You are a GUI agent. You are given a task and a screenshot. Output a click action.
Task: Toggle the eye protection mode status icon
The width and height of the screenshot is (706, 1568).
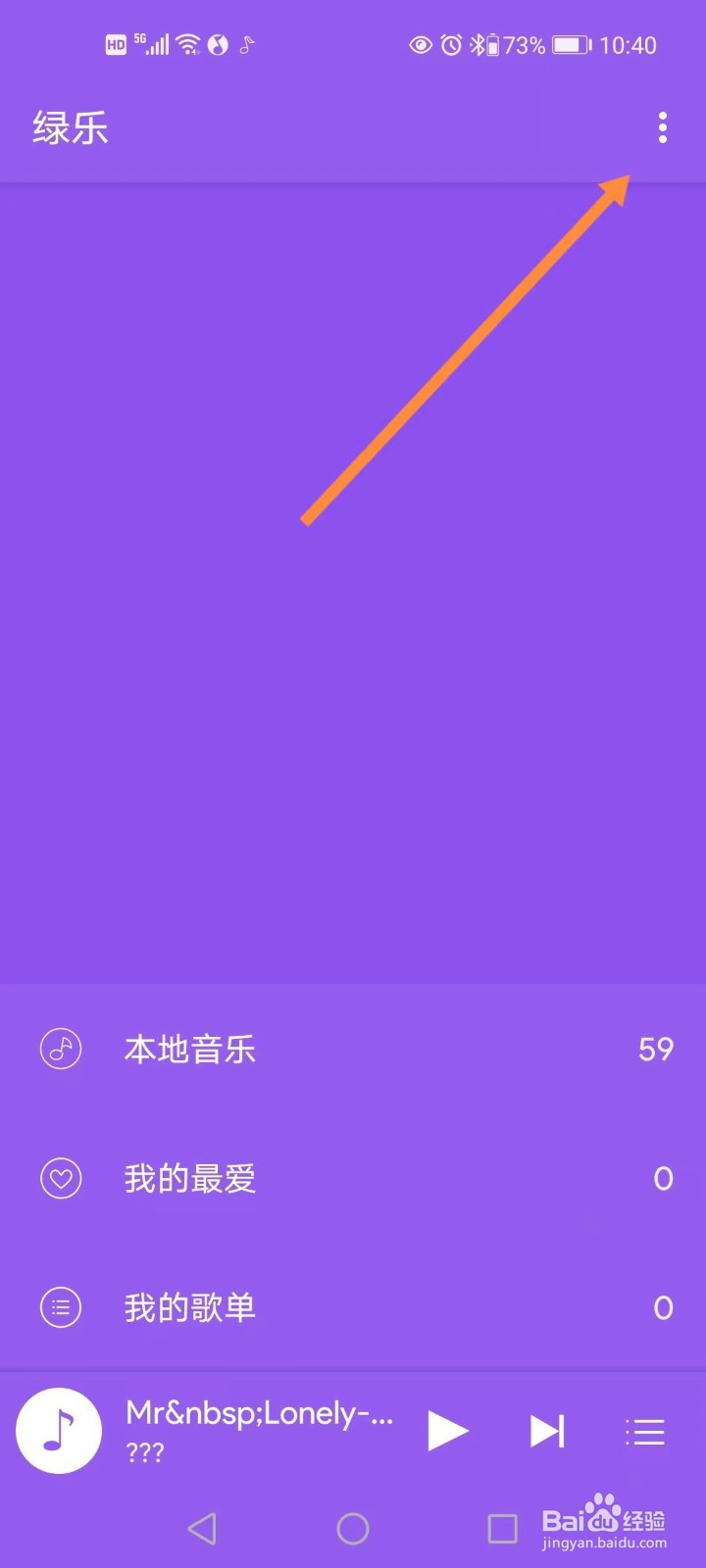pyautogui.click(x=422, y=44)
